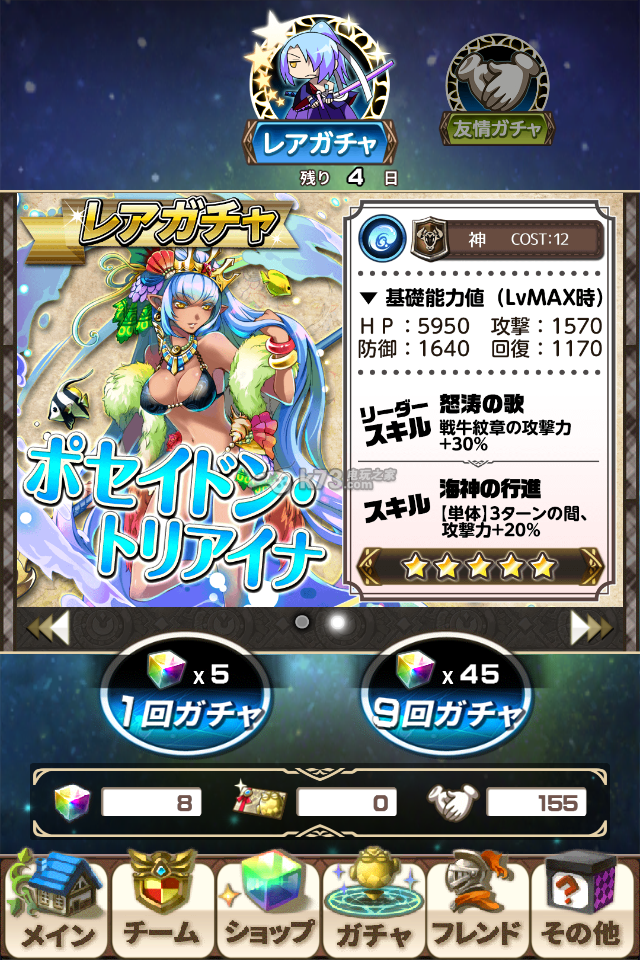The height and width of the screenshot is (960, 640).
Task: Open the チーム tab
Action: (x=160, y=905)
